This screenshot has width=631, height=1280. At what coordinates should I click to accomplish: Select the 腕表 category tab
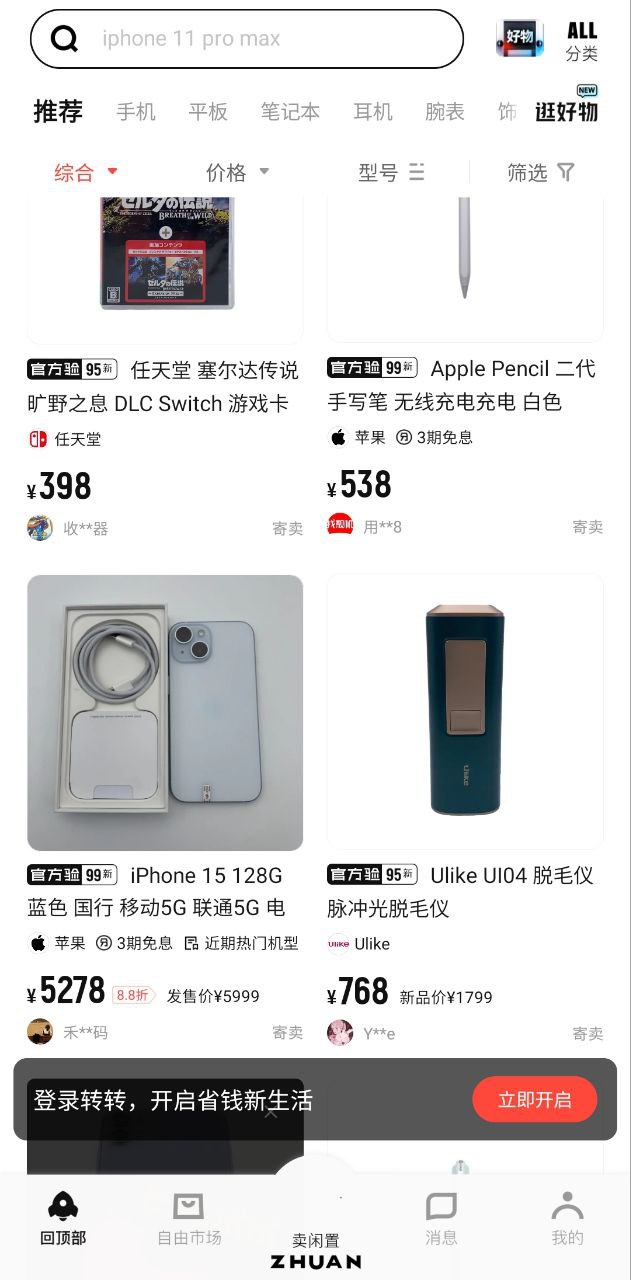445,112
